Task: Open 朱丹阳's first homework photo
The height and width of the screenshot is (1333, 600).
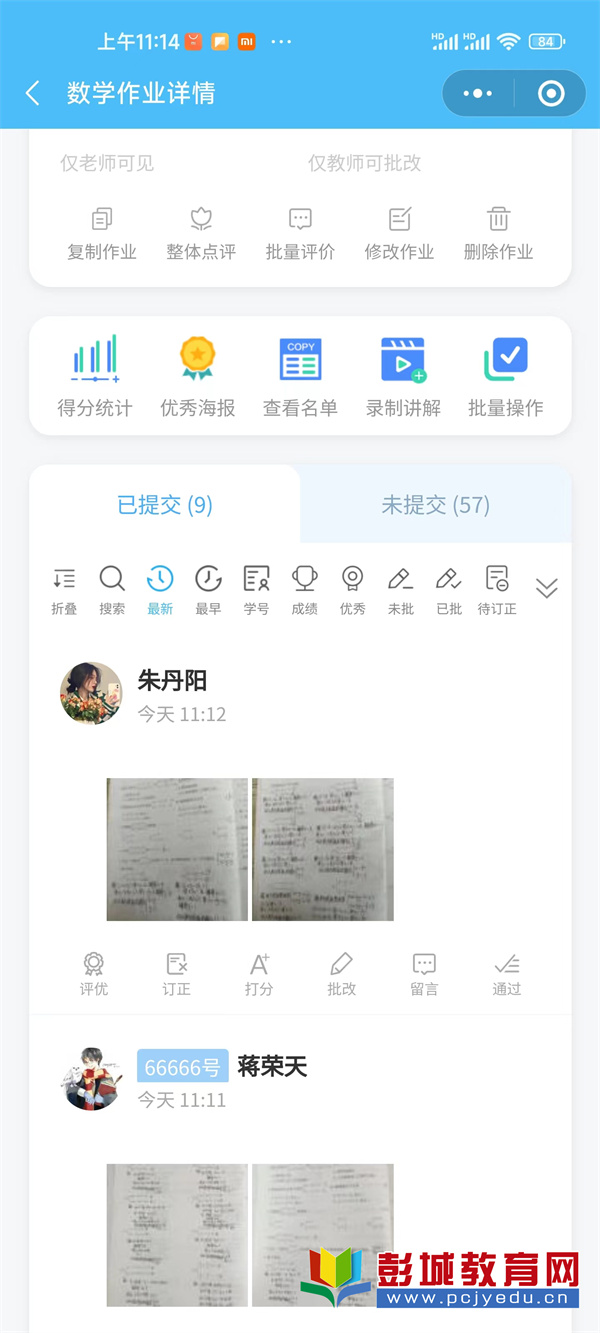Action: [177, 849]
